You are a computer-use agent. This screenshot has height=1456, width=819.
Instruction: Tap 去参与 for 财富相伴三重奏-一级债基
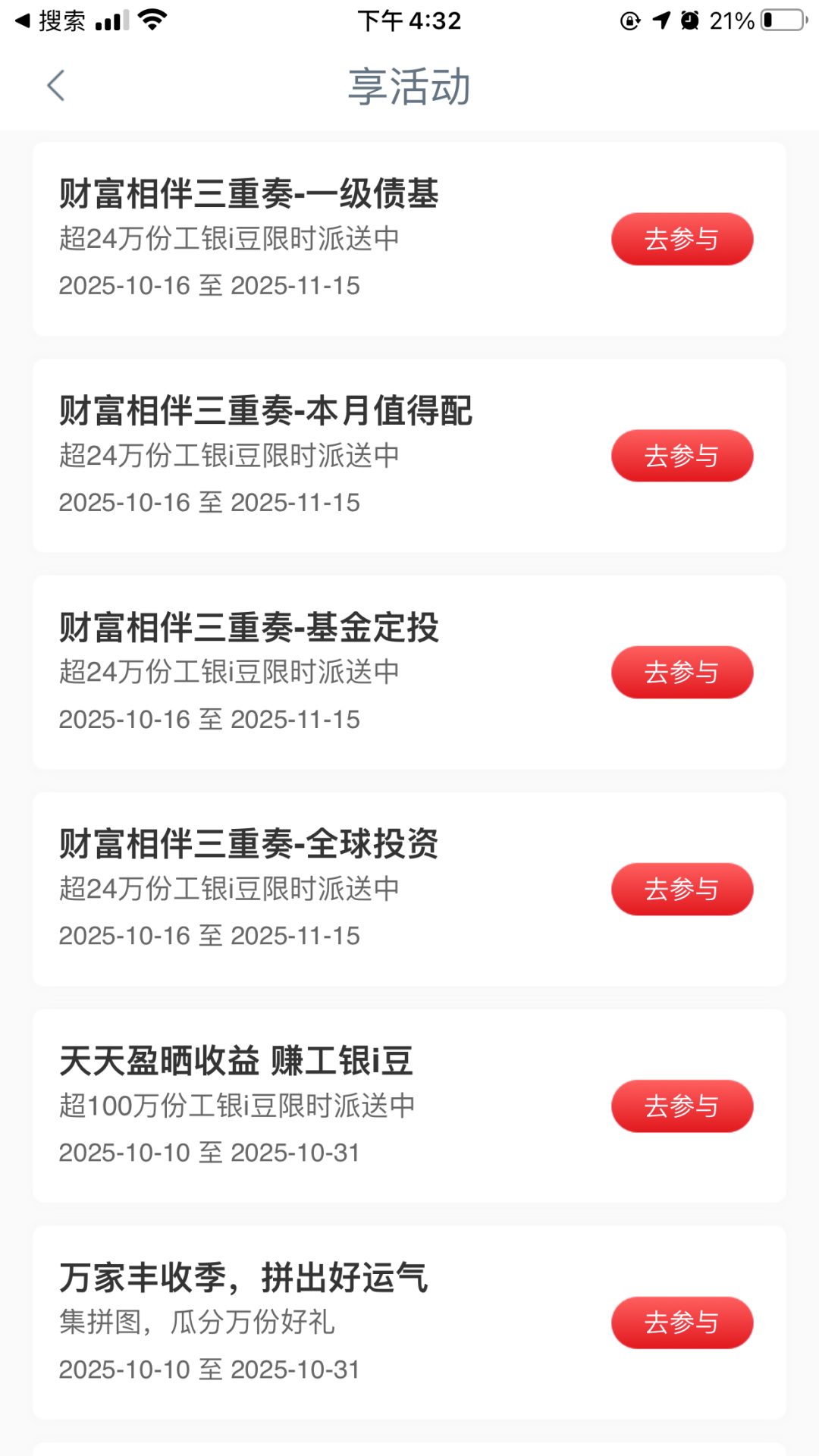click(682, 239)
